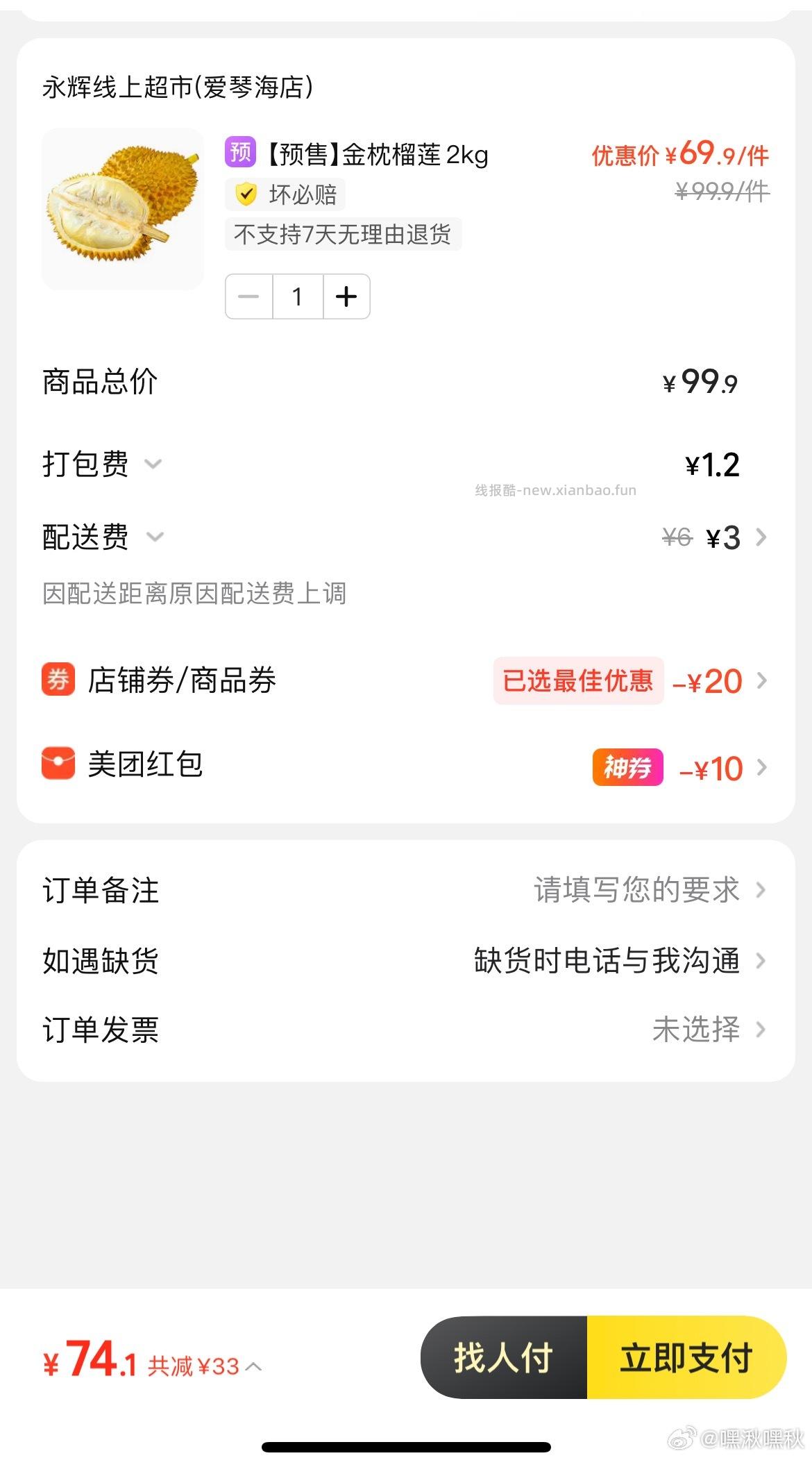
Task: Increase durian quantity with plus button
Action: (x=346, y=296)
